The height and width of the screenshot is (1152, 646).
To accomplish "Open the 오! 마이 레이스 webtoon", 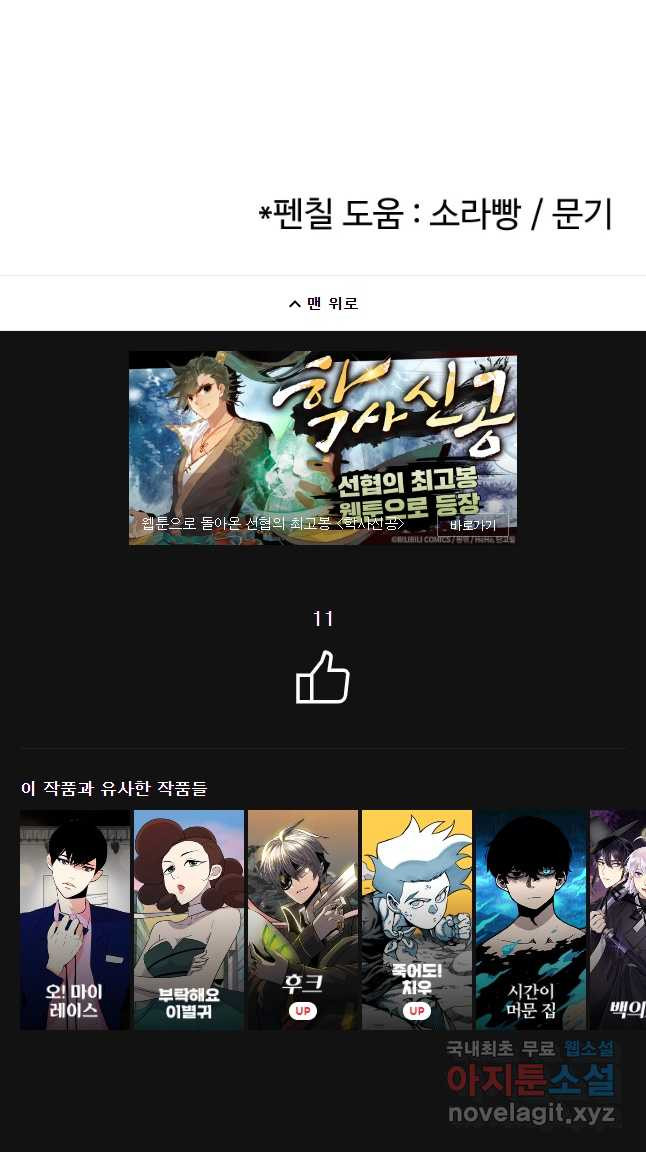I will click(x=75, y=919).
